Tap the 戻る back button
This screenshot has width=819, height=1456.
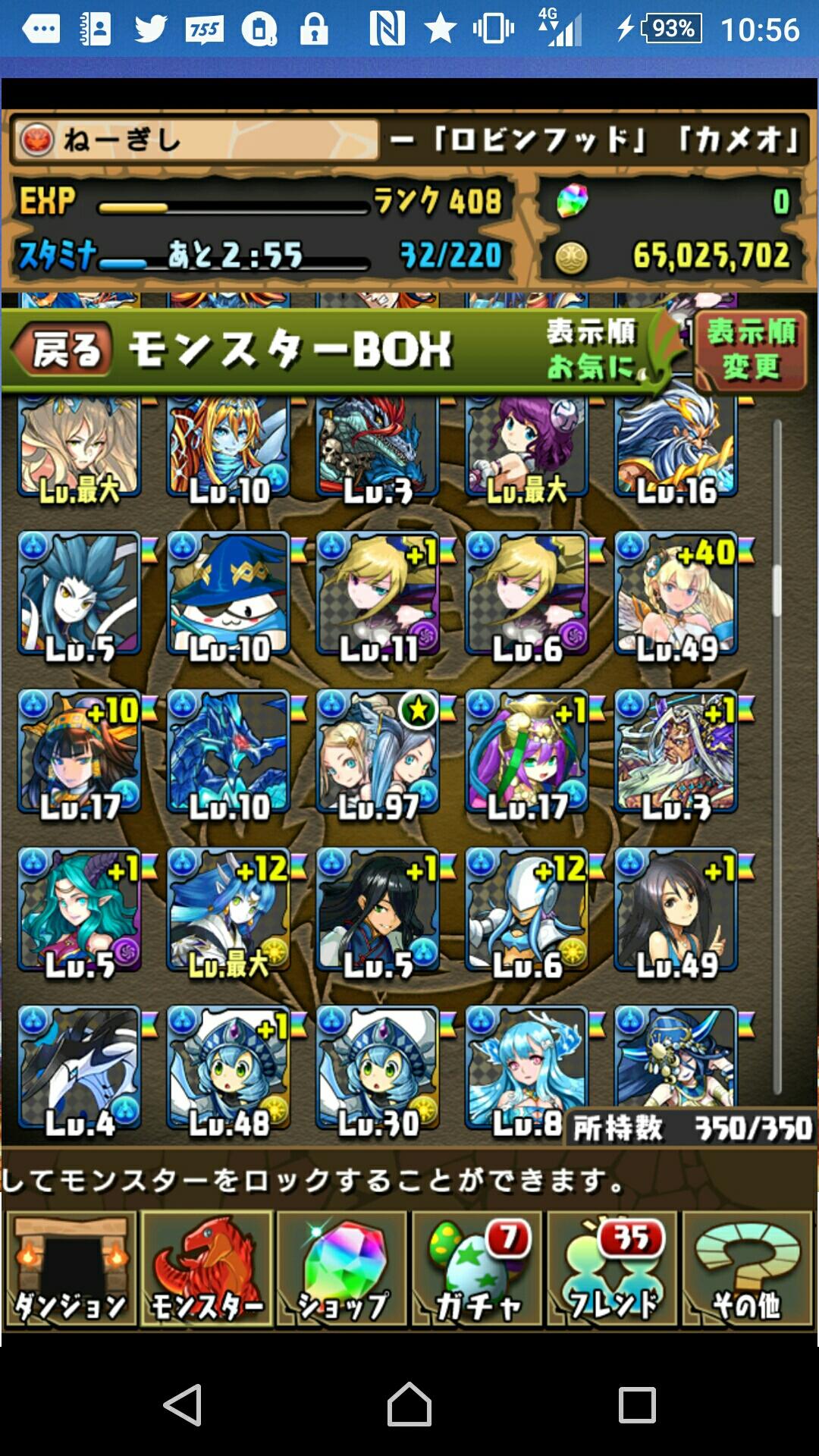tap(64, 350)
